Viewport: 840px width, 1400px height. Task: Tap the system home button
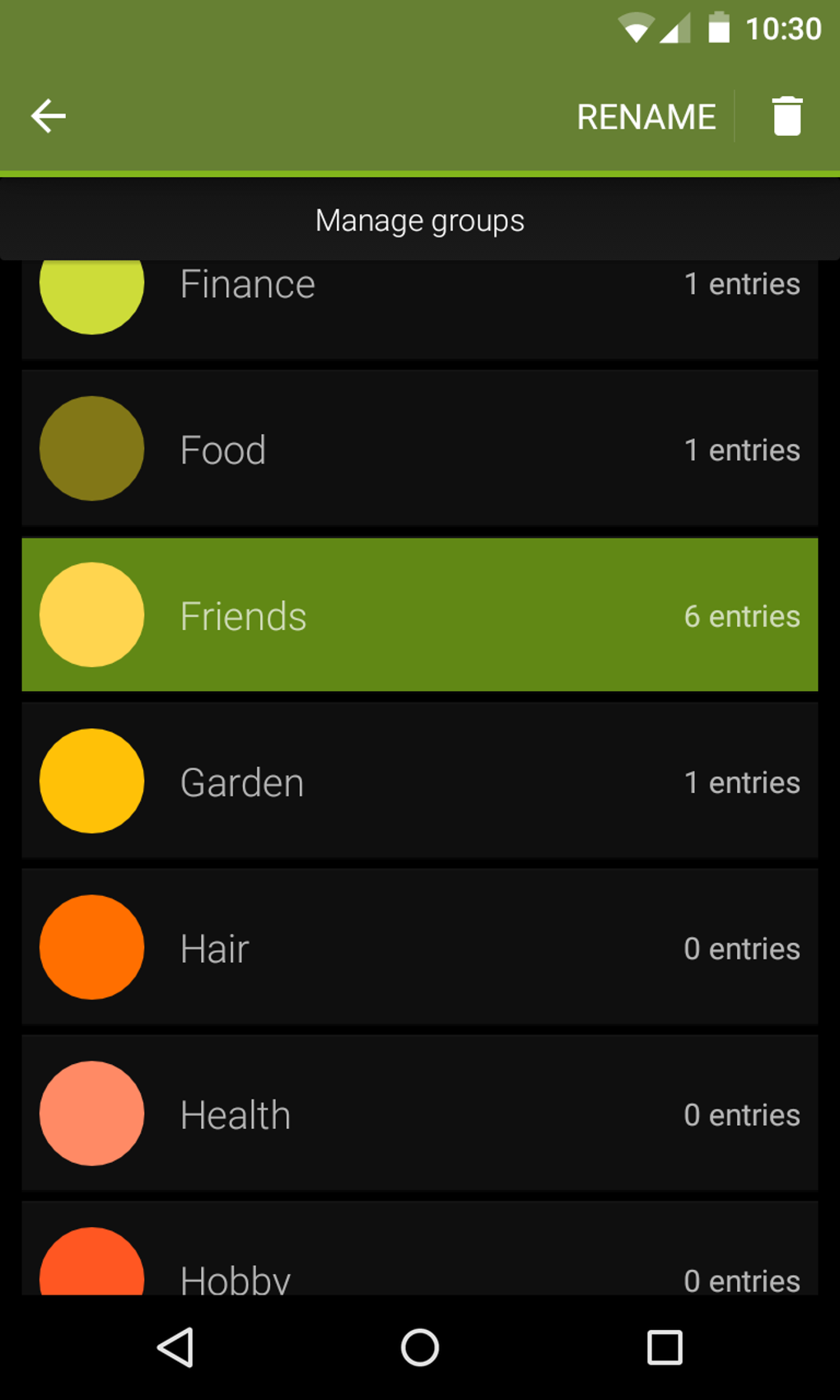pyautogui.click(x=419, y=1348)
